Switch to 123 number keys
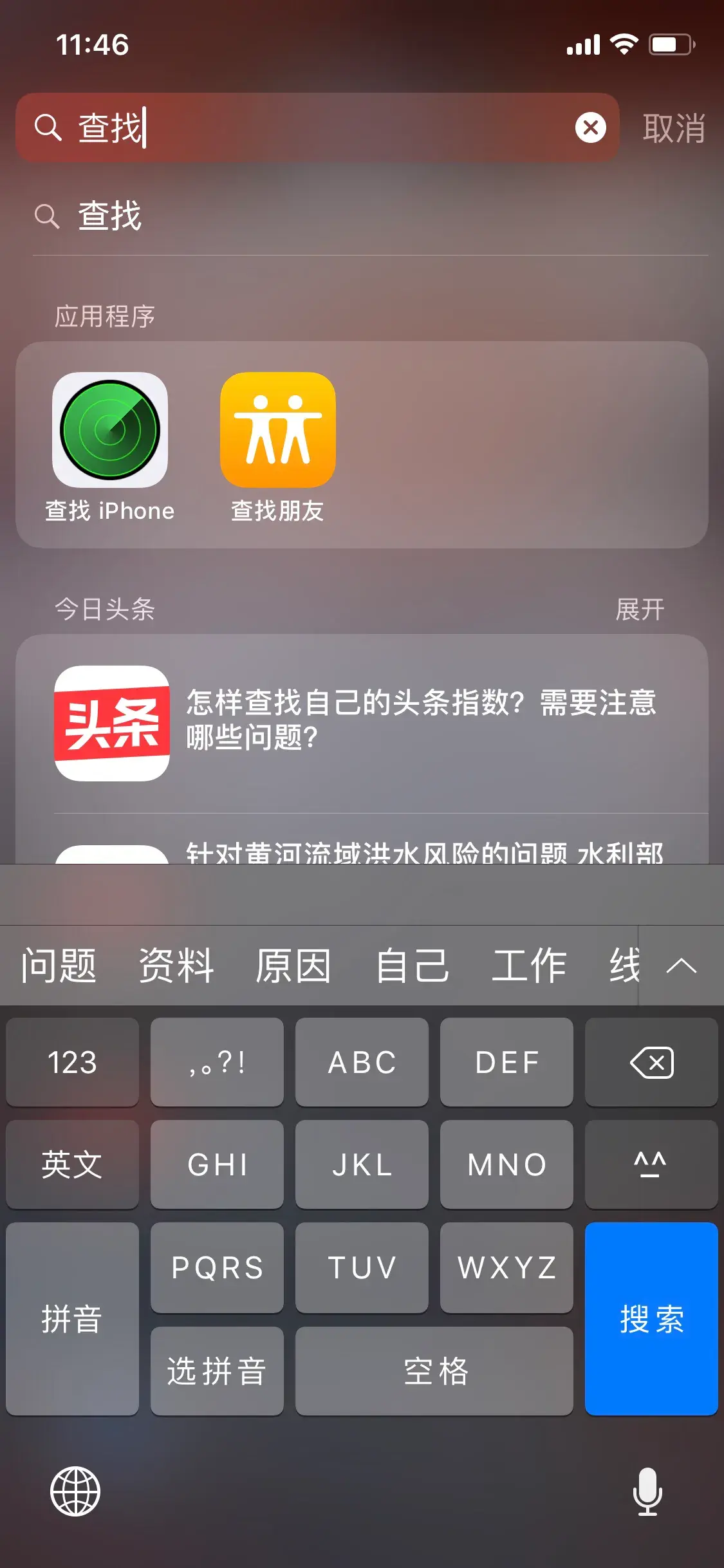The width and height of the screenshot is (724, 1568). coord(72,1063)
